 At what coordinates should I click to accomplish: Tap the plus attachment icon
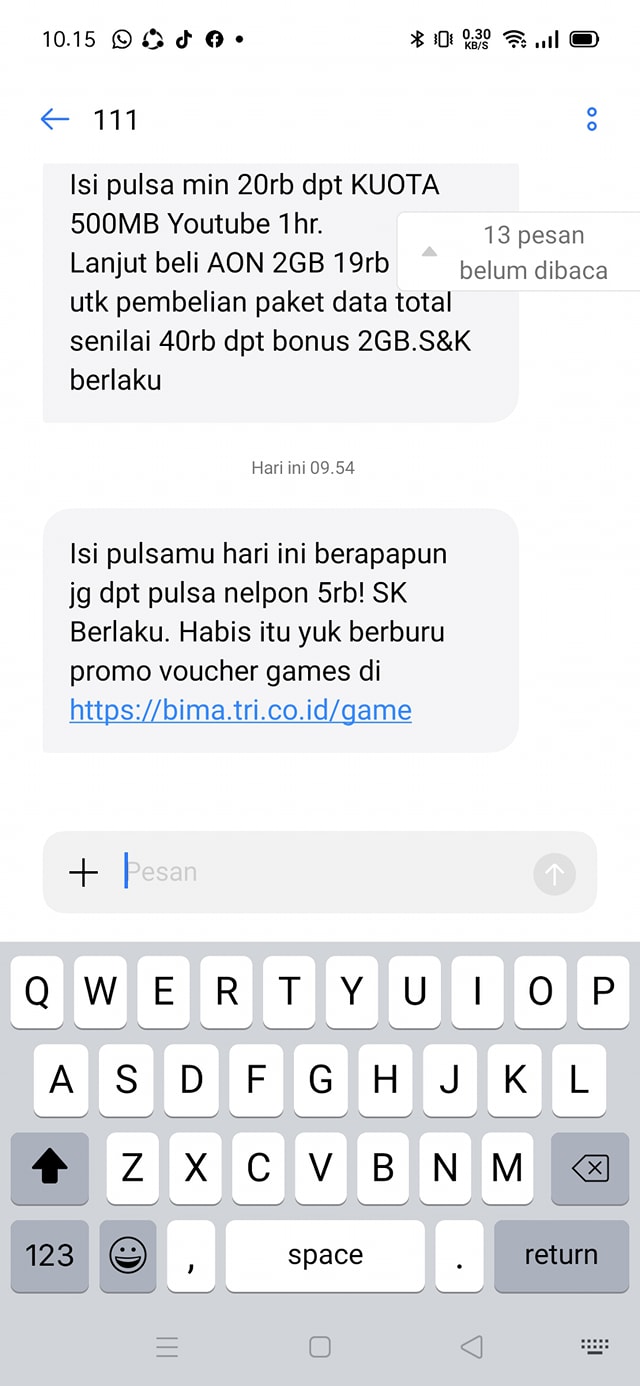coord(84,873)
